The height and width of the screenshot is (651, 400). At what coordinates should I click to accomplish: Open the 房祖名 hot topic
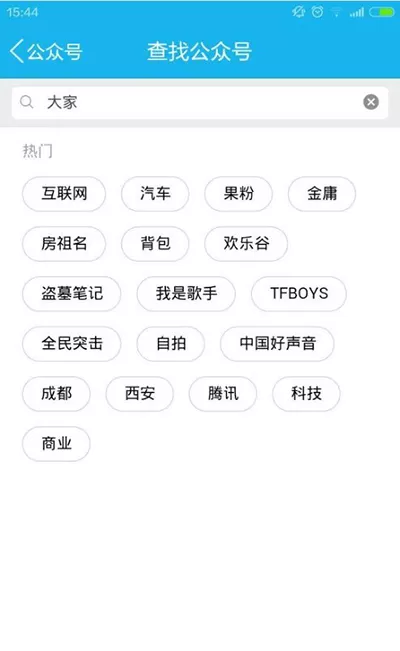pyautogui.click(x=64, y=243)
